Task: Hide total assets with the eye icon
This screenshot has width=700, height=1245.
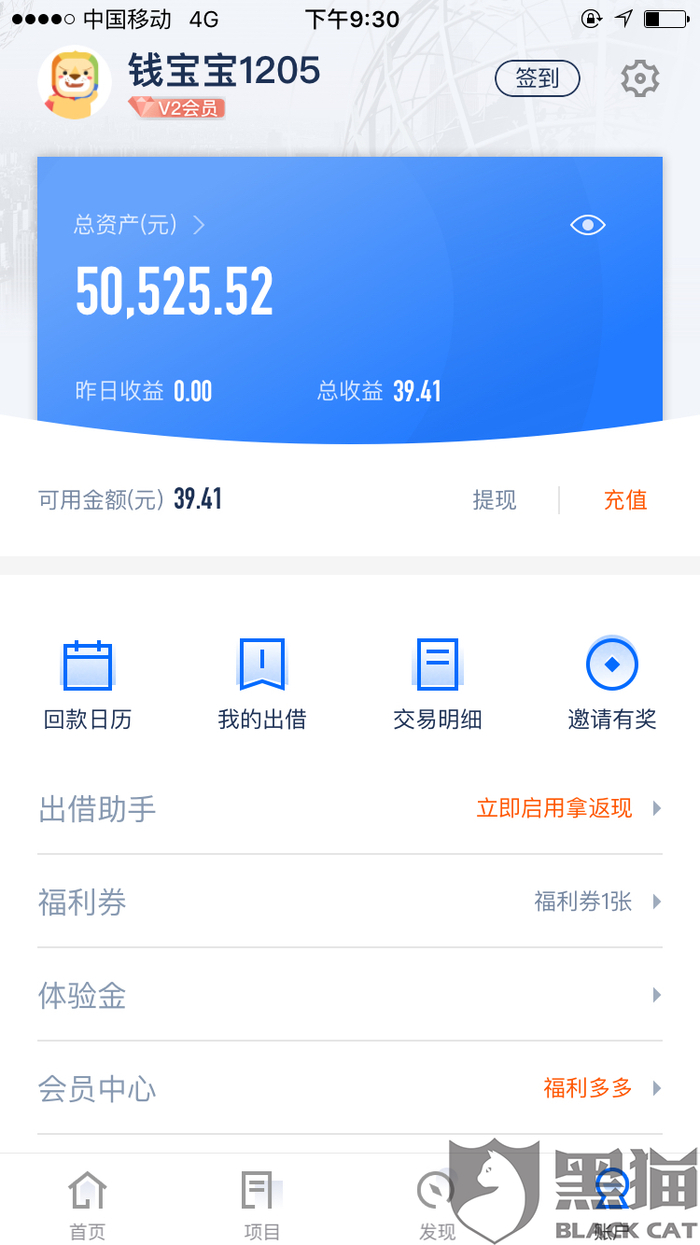Action: (x=587, y=225)
